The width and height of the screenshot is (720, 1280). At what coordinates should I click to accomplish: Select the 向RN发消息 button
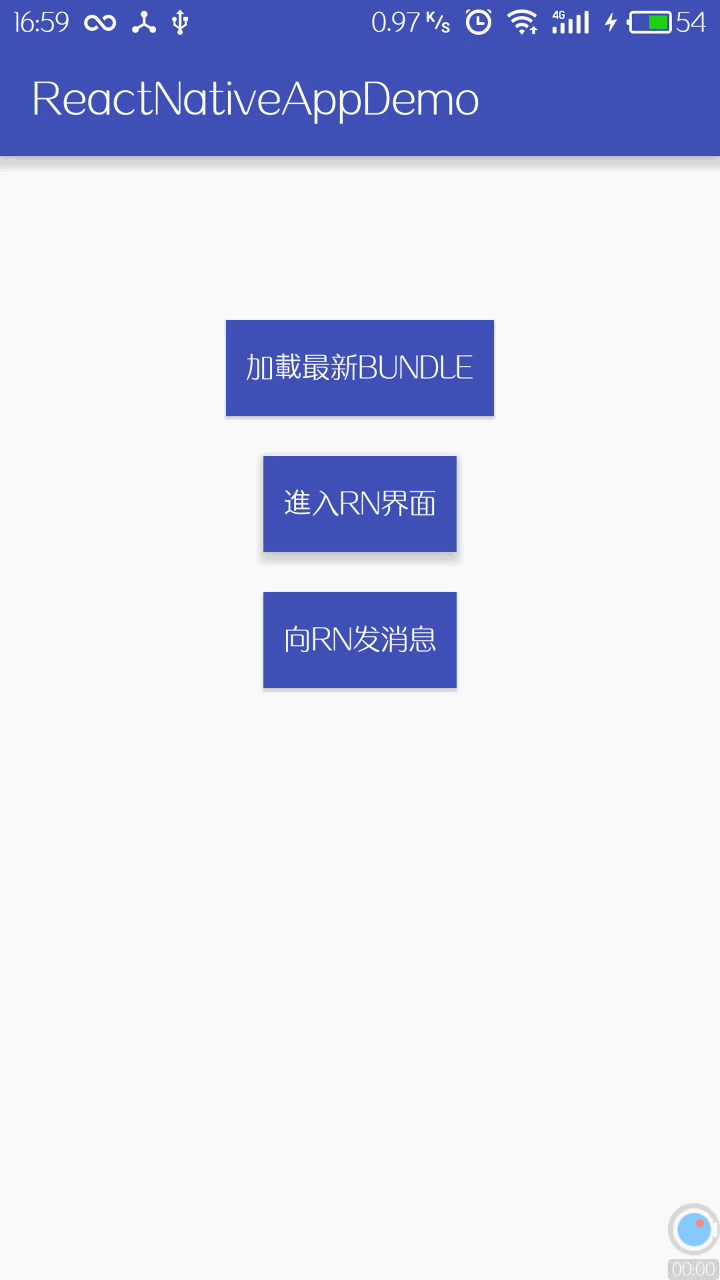360,639
